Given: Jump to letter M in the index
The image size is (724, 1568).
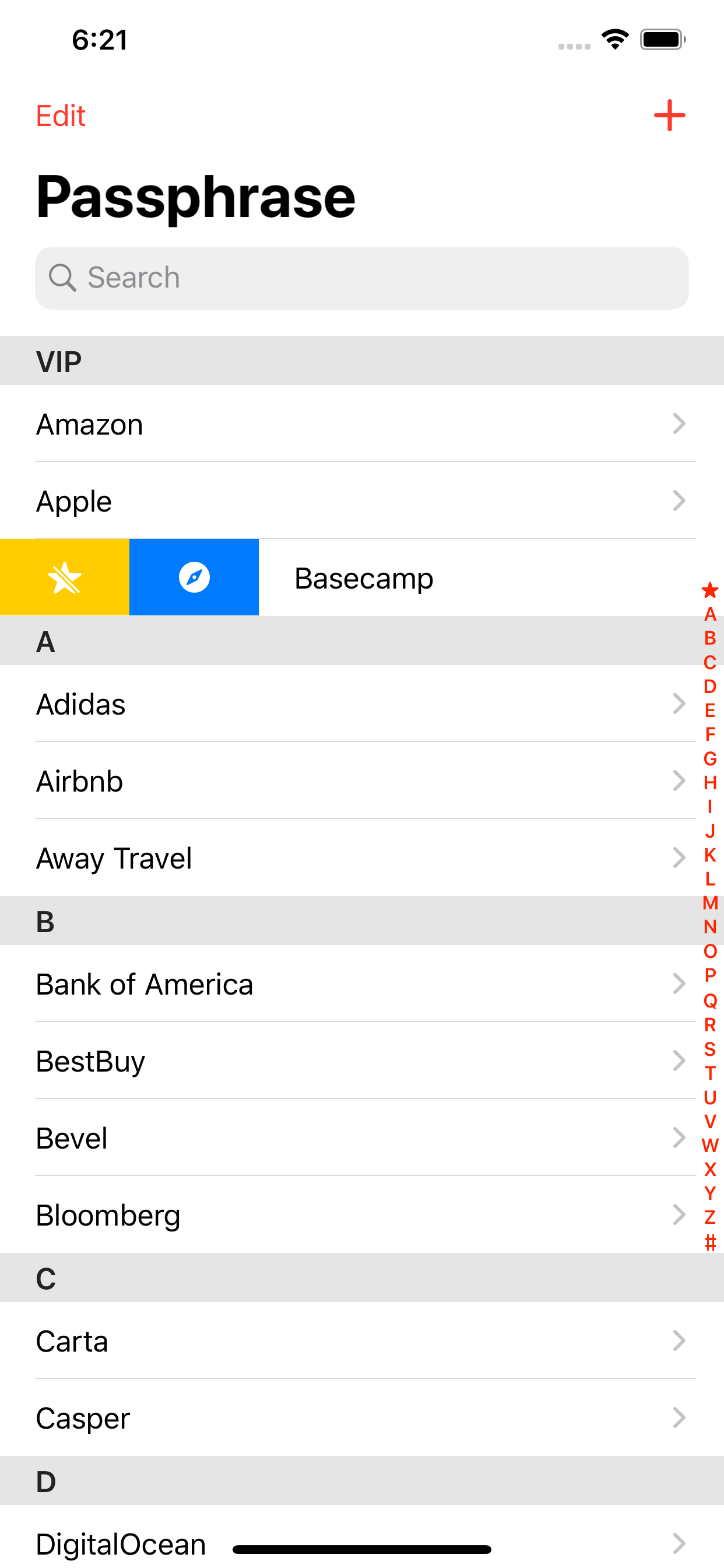Looking at the screenshot, I should 710,902.
